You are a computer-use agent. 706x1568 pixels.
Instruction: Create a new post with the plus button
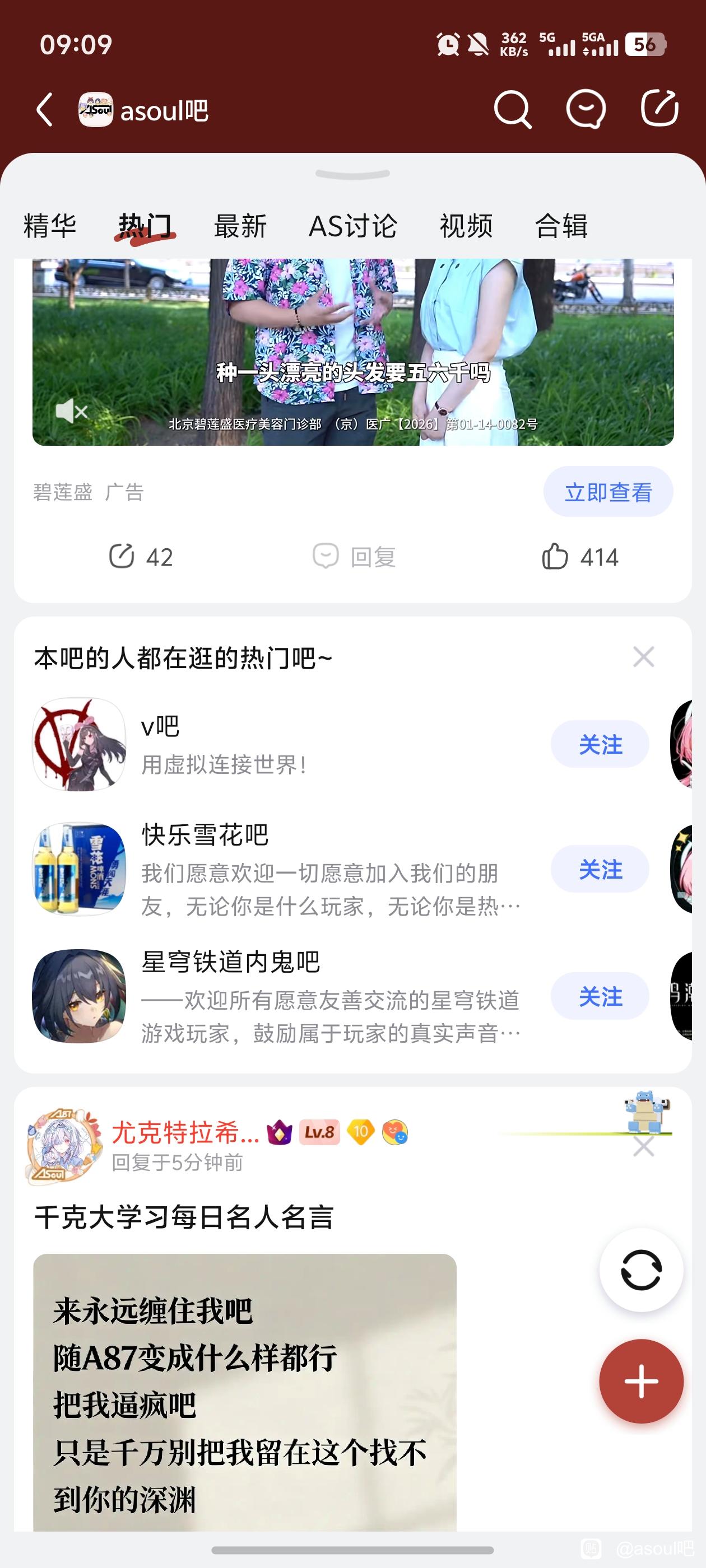click(641, 1381)
